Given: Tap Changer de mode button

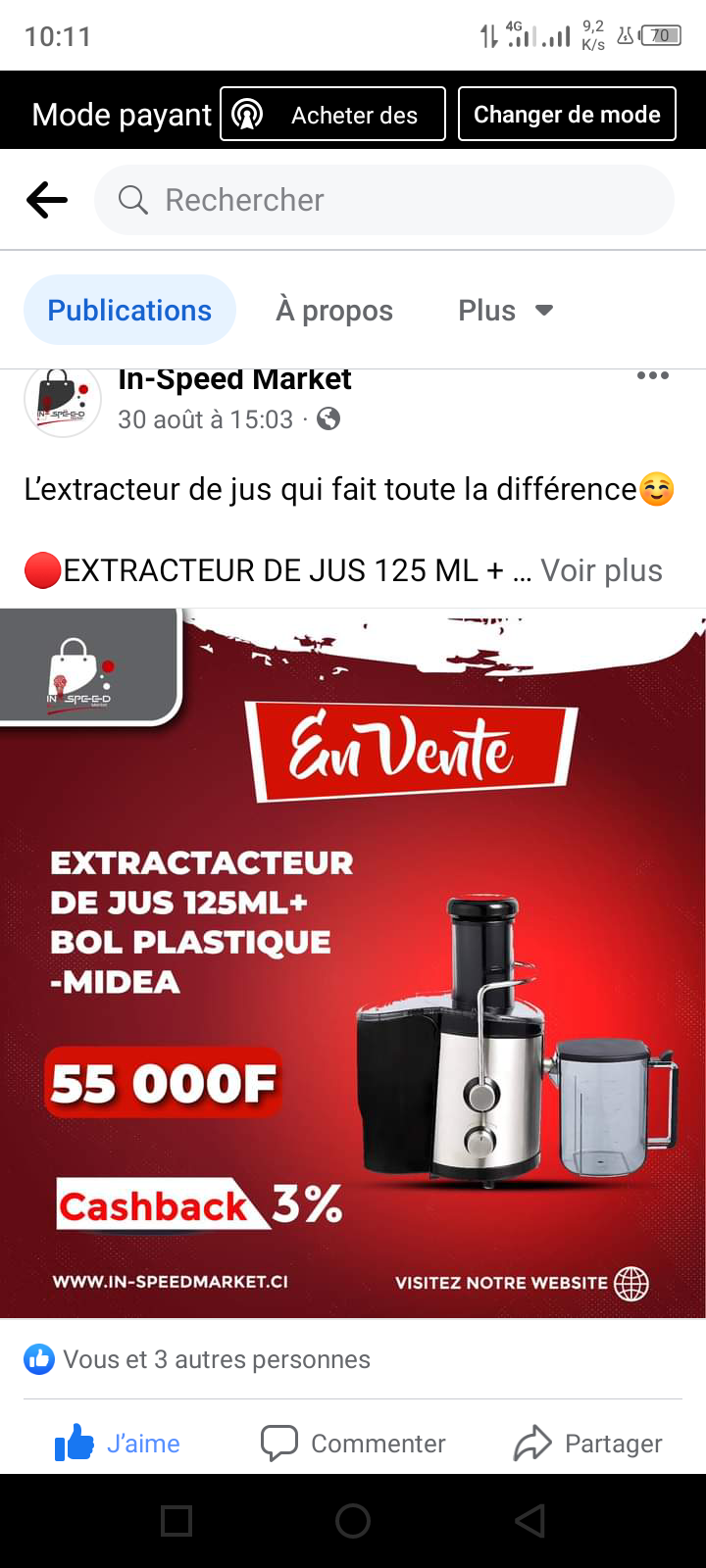Looking at the screenshot, I should click(567, 115).
